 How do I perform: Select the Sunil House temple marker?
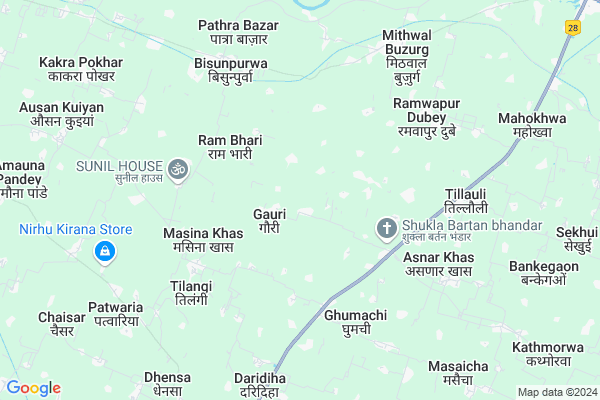coord(180,169)
